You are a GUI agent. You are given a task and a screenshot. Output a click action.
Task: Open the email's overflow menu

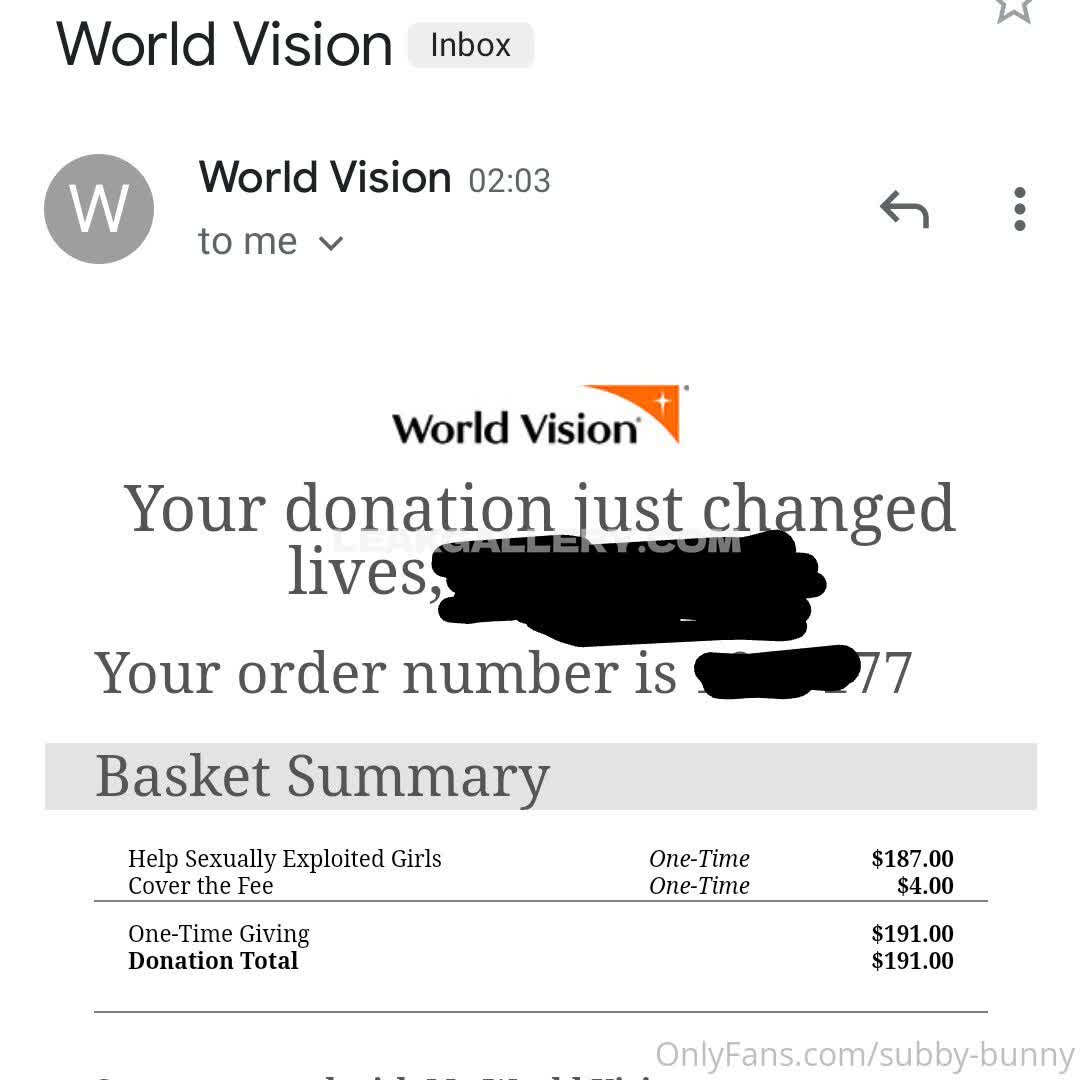[1019, 209]
